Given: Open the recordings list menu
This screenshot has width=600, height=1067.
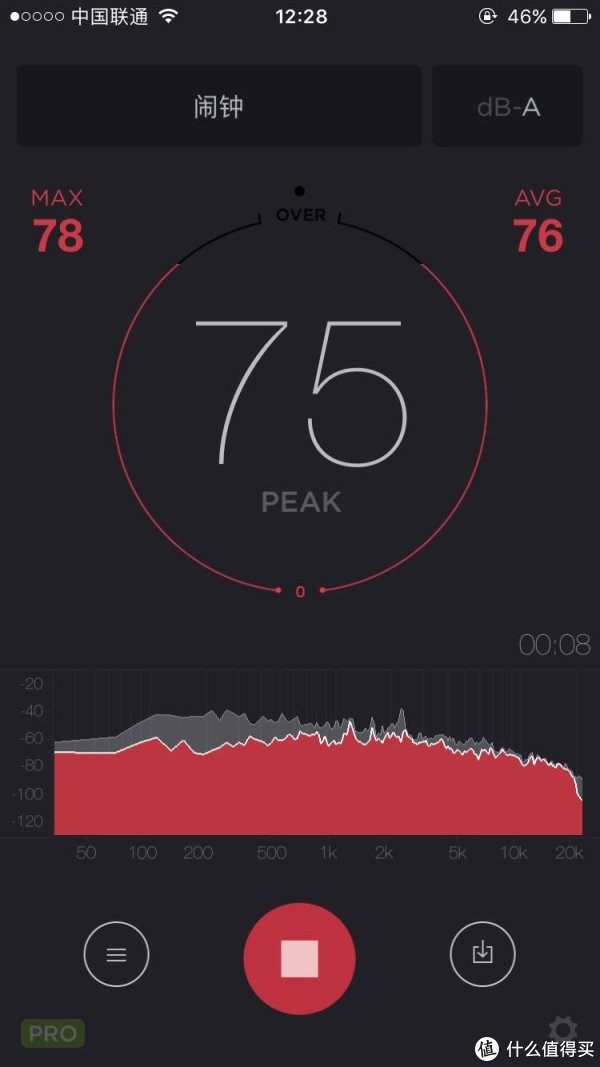Looking at the screenshot, I should [116, 954].
